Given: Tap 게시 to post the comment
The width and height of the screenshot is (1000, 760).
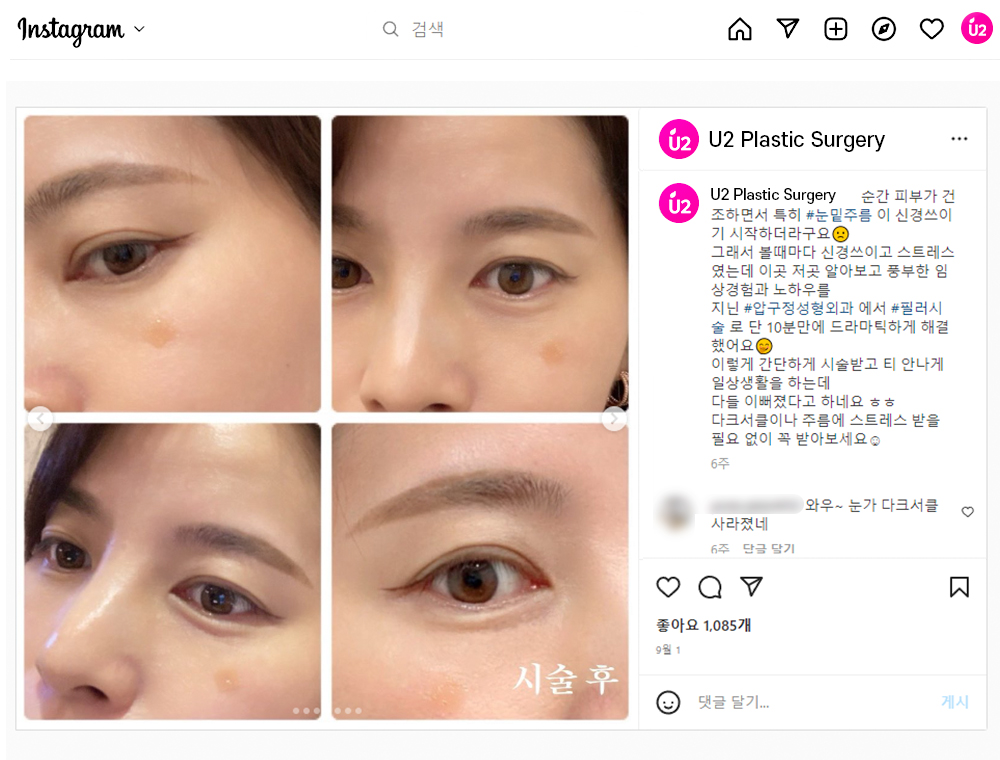Looking at the screenshot, I should (x=955, y=702).
